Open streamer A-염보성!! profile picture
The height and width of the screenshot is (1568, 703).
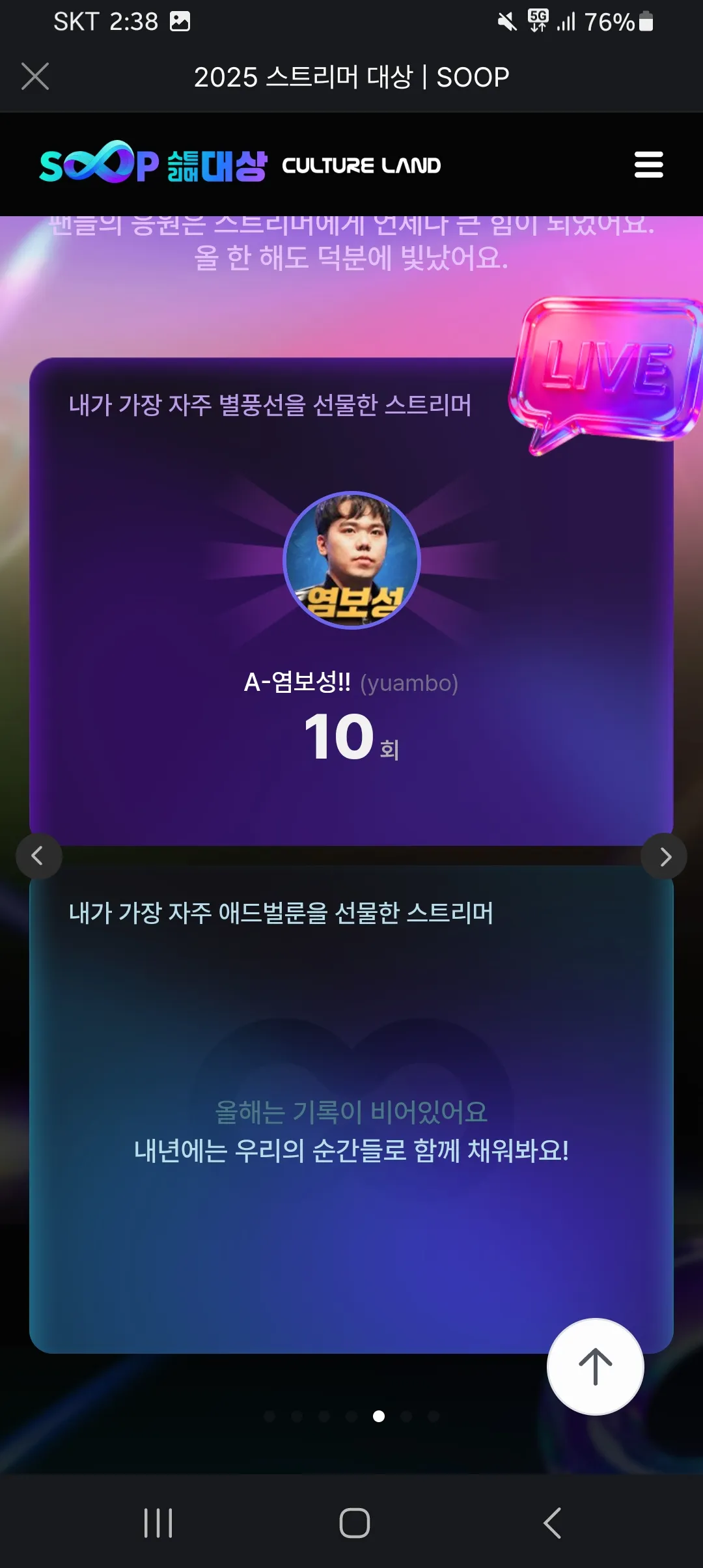[x=351, y=560]
